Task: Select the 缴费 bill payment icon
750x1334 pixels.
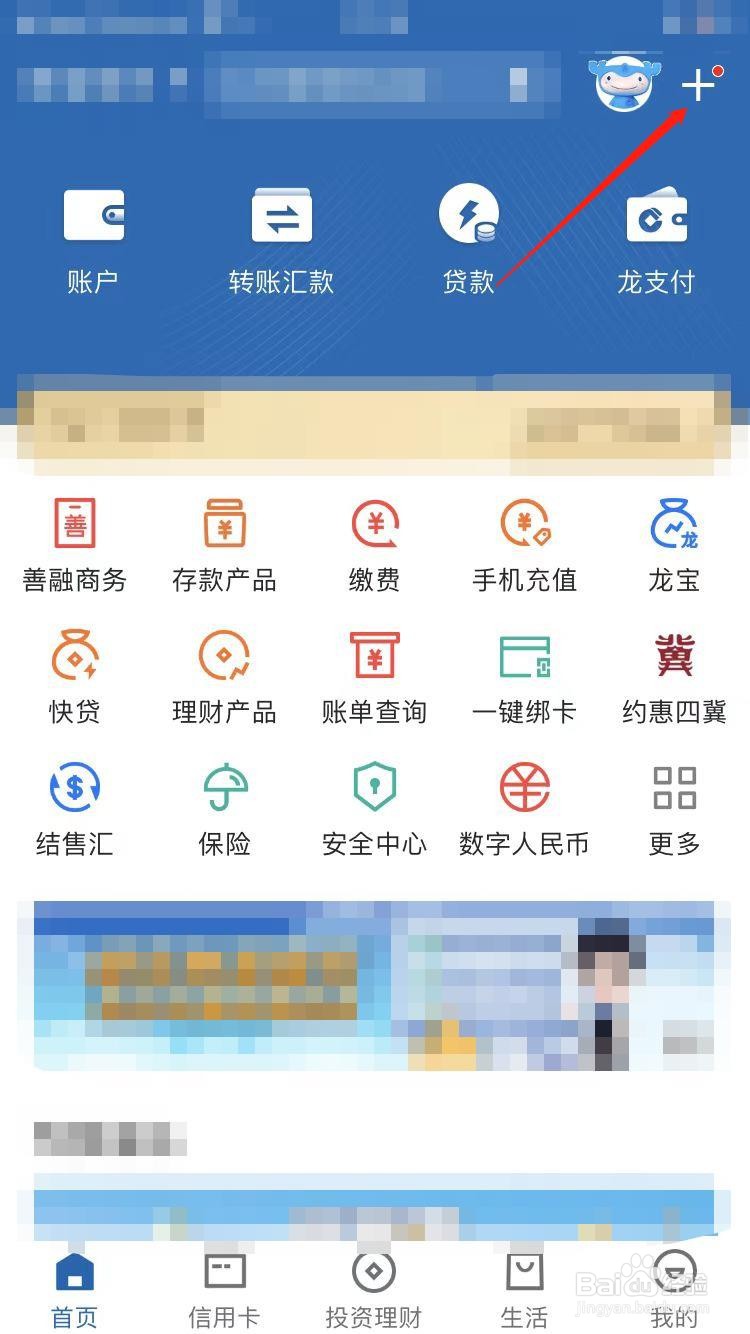Action: [374, 545]
